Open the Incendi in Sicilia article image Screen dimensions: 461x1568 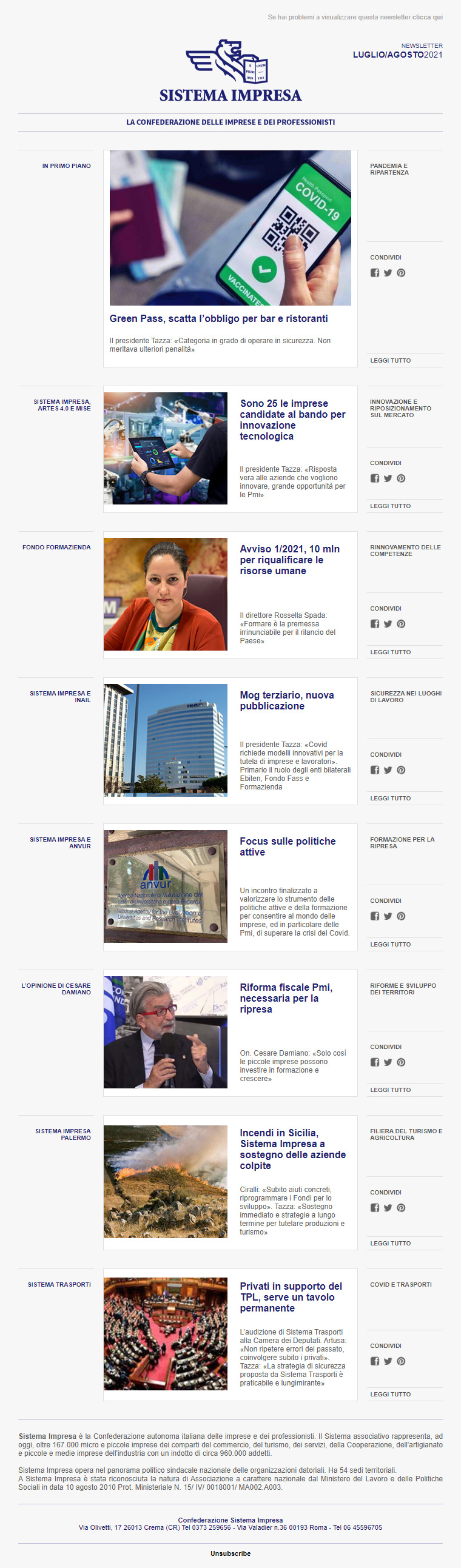165,1182
